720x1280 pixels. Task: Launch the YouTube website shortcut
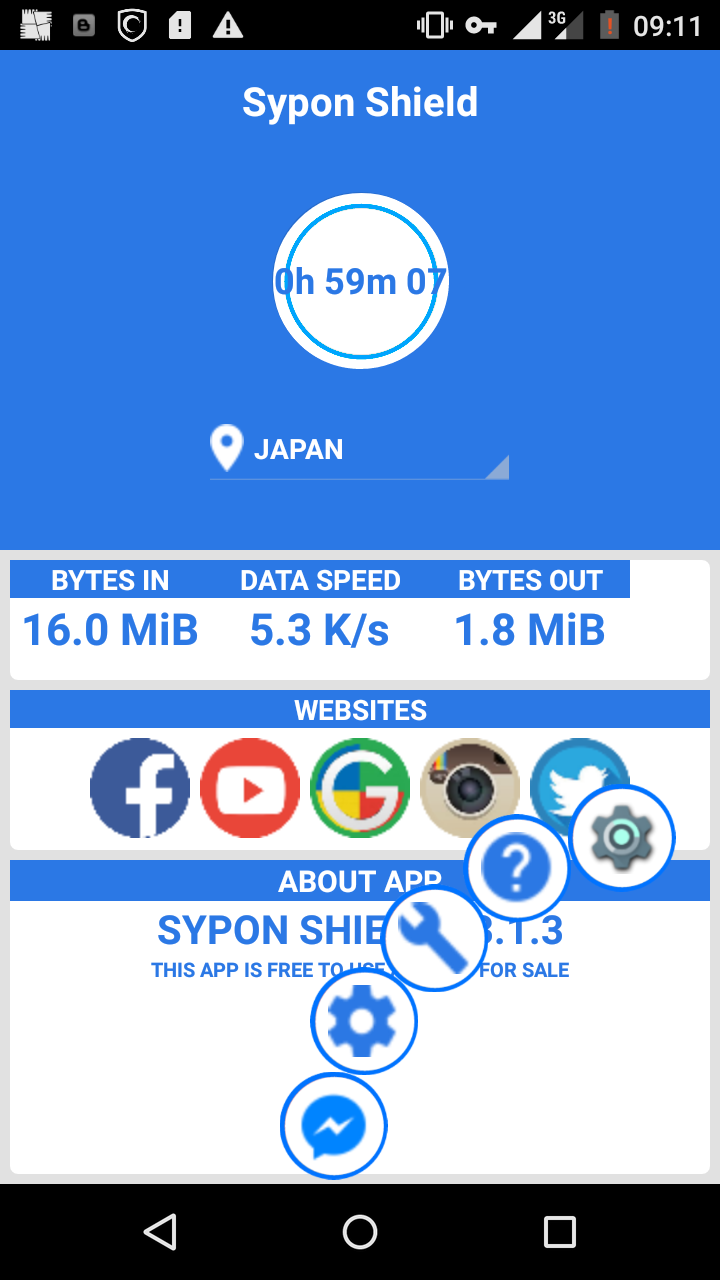point(250,788)
